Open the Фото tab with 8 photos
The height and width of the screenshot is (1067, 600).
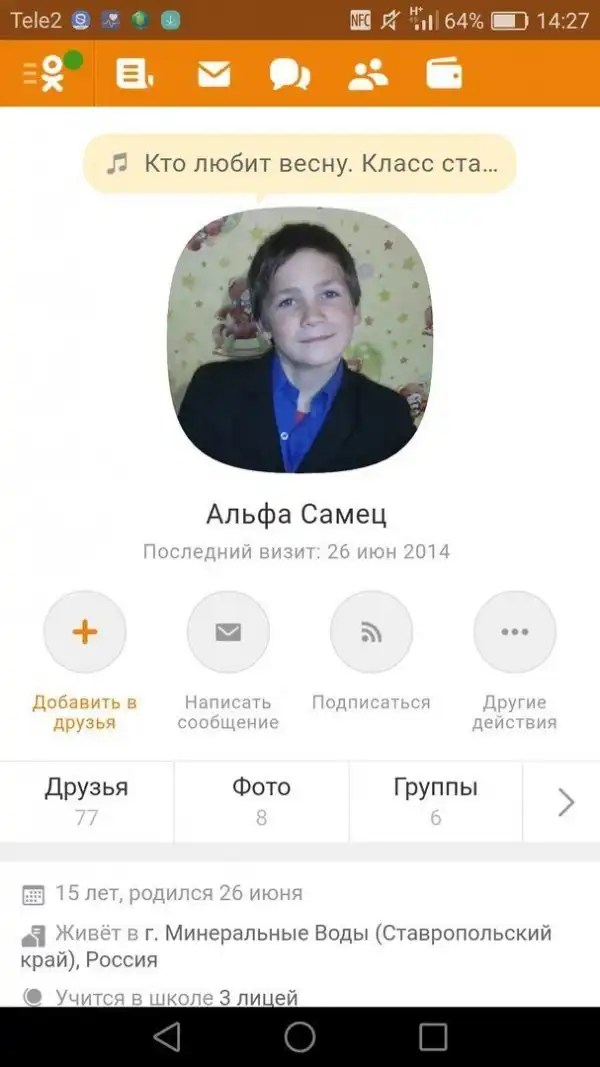point(261,801)
